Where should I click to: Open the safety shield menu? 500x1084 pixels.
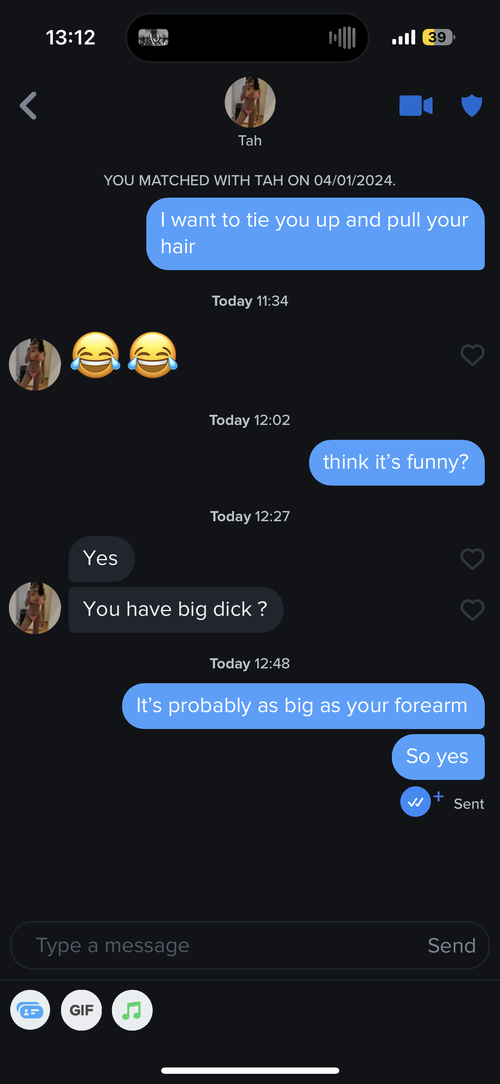[472, 106]
